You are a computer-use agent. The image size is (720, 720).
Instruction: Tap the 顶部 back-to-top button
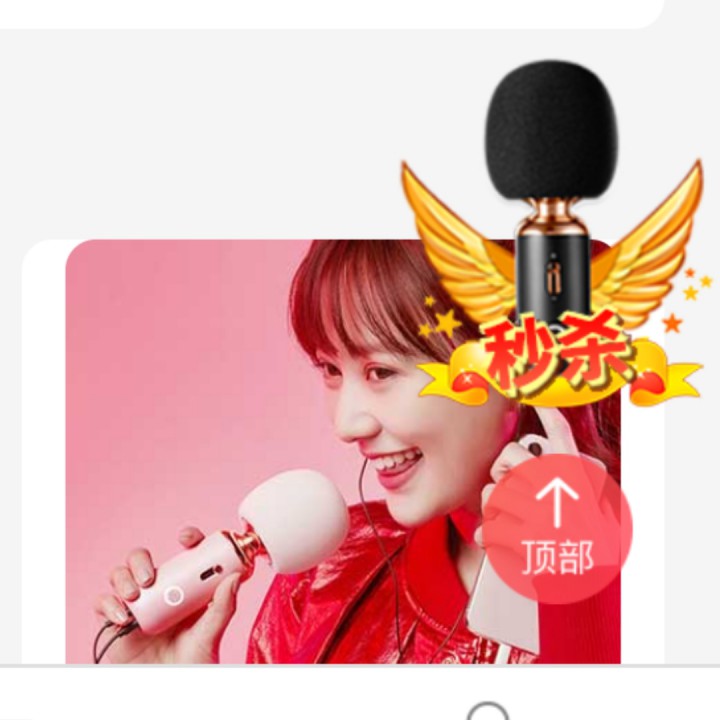tap(558, 529)
